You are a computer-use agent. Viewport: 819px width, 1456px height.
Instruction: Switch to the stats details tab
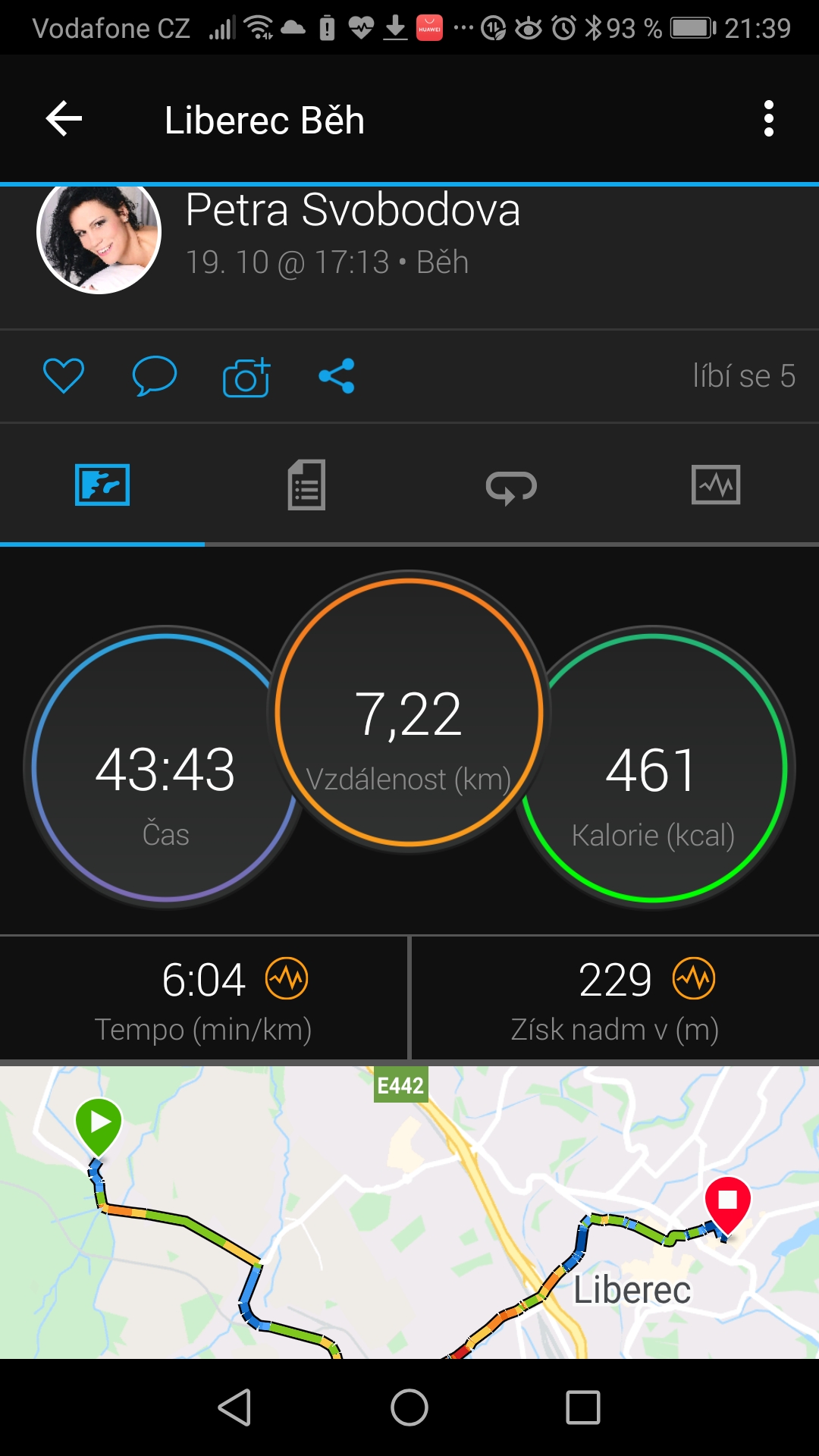point(306,485)
